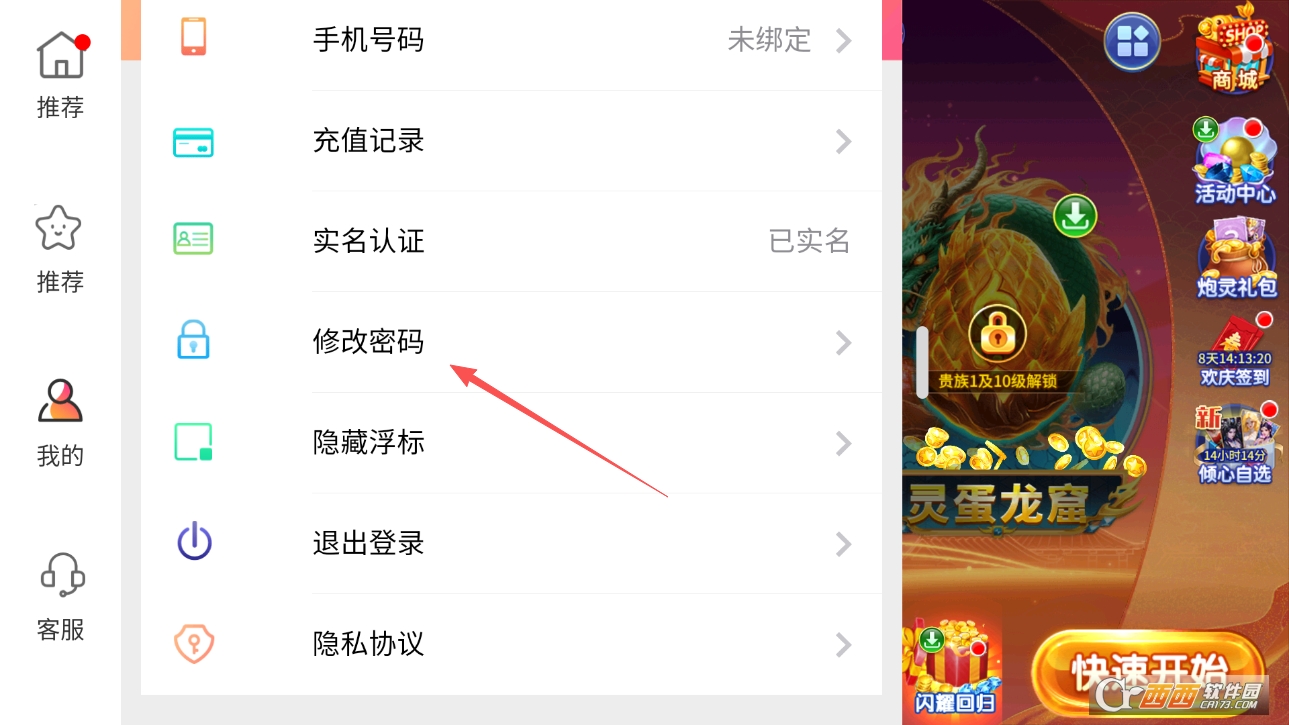Open the blue grid menu icon
The image size is (1289, 725).
1132,42
